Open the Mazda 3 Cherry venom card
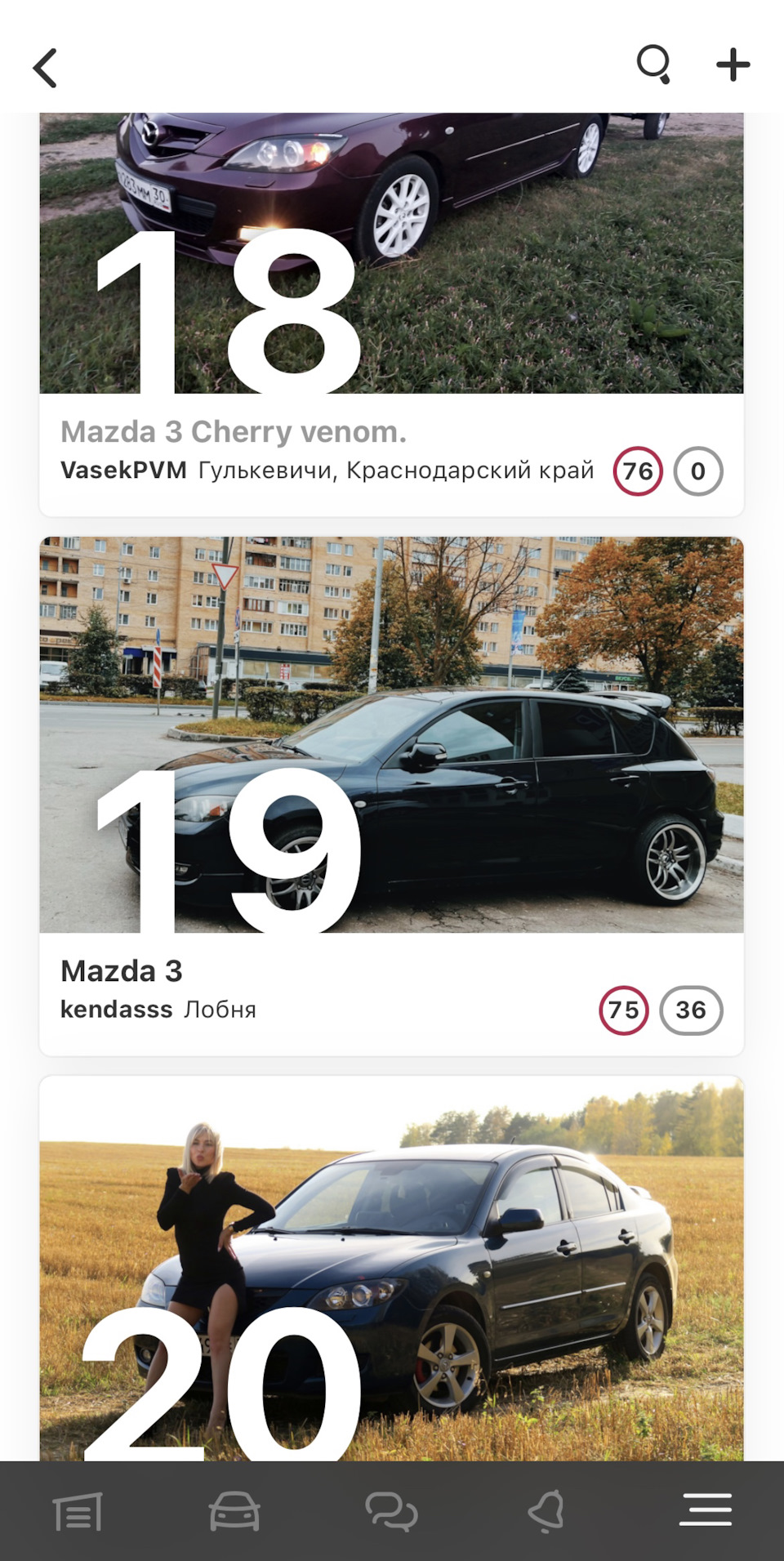The height and width of the screenshot is (1561, 784). pos(391,314)
